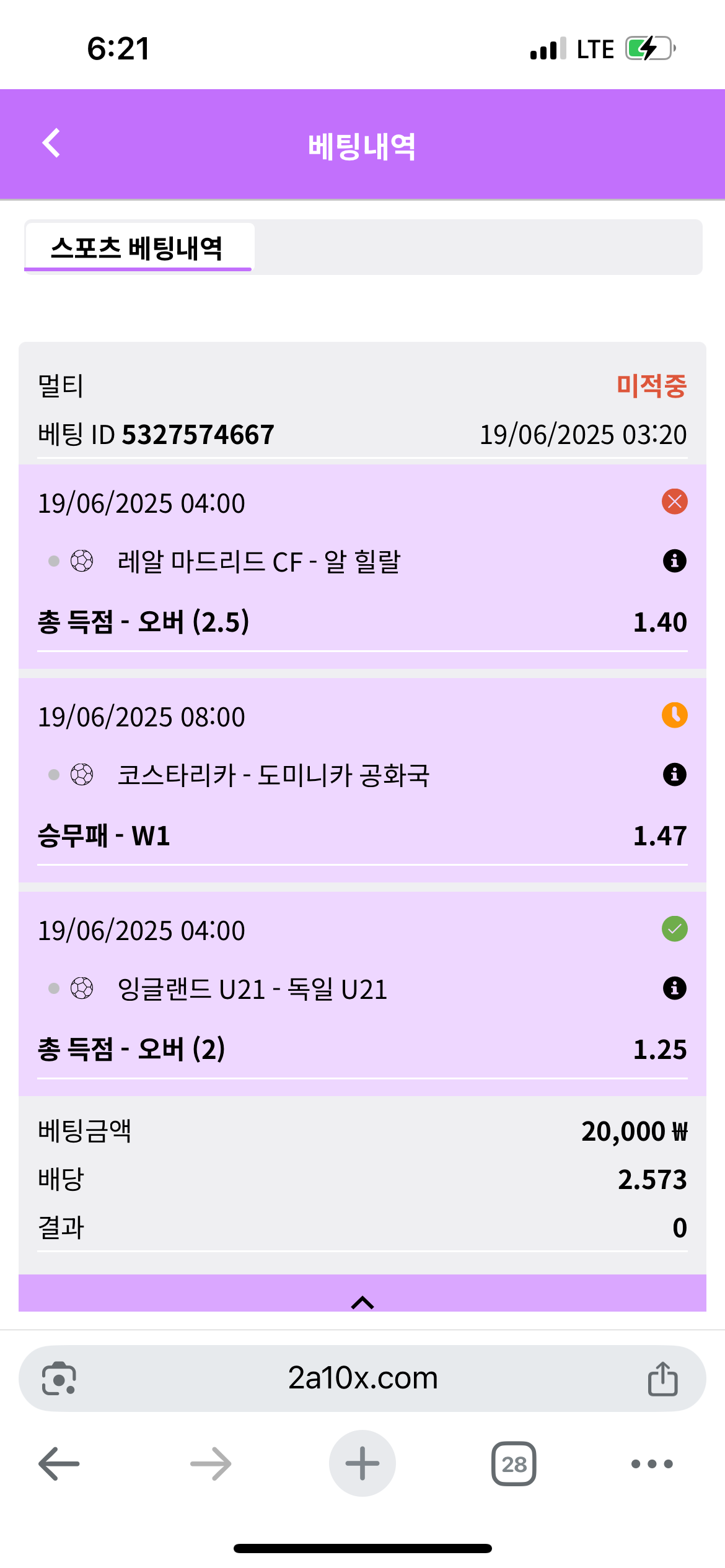Open info for 코스타리카 - 도미니카 공화국
Screen dimensions: 725x1568
click(x=674, y=775)
